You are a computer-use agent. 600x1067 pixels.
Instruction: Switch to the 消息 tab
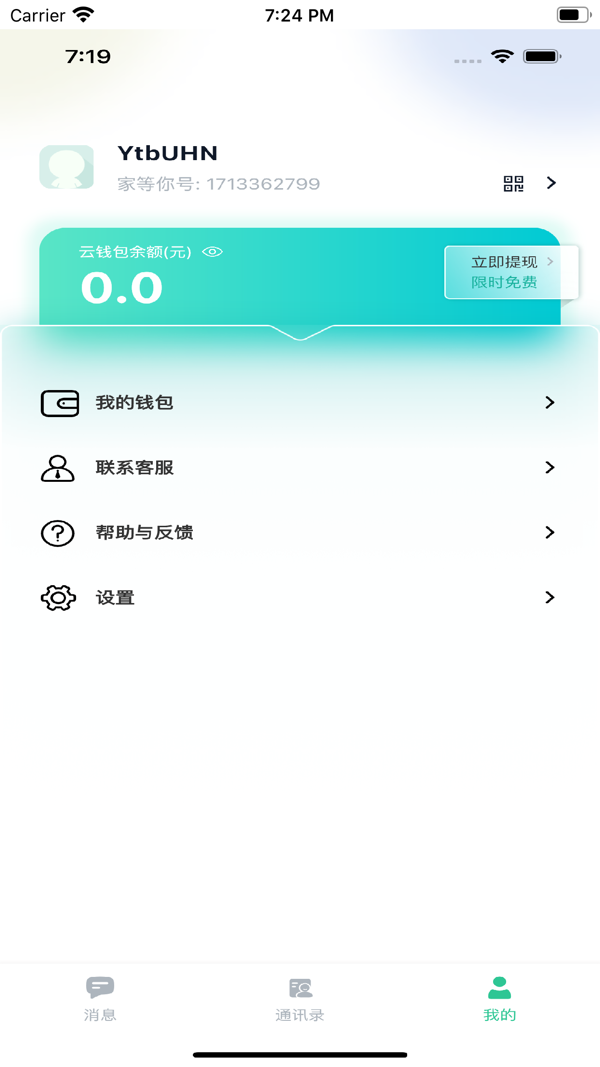100,999
